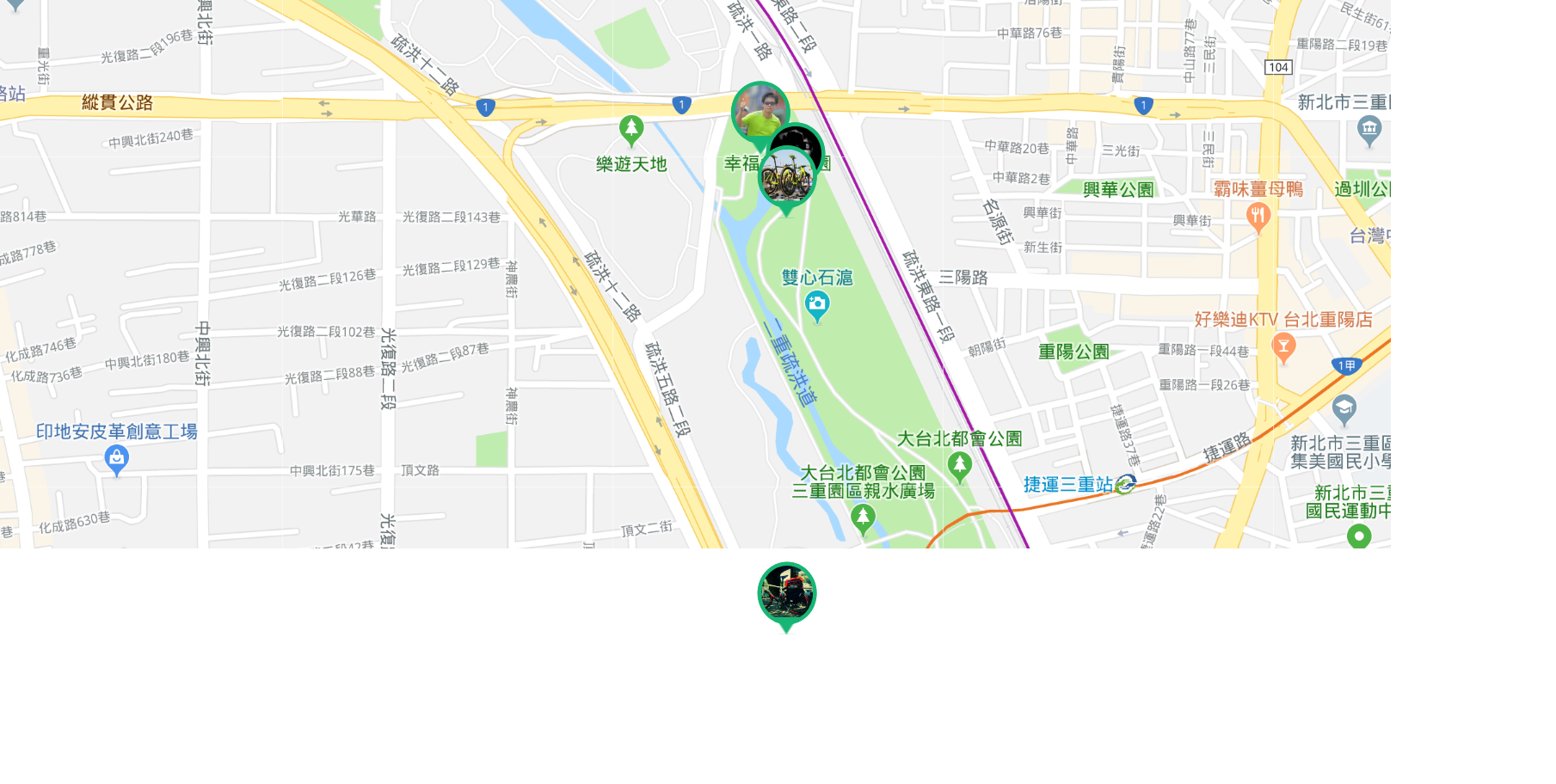Select 好樂迪KTV 台北重陽店 bar pin
1556x784 pixels.
coord(1283,346)
